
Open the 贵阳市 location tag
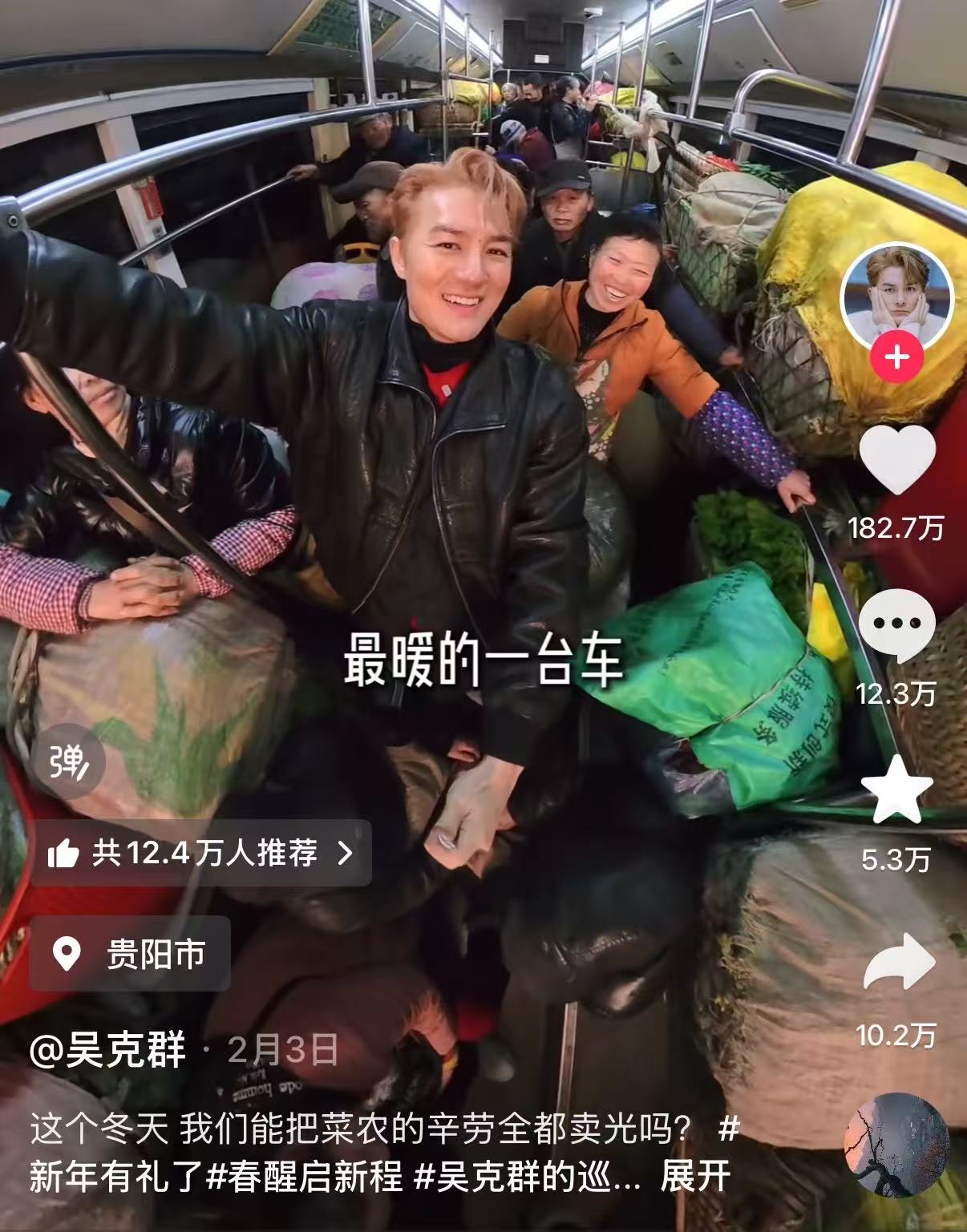(130, 954)
